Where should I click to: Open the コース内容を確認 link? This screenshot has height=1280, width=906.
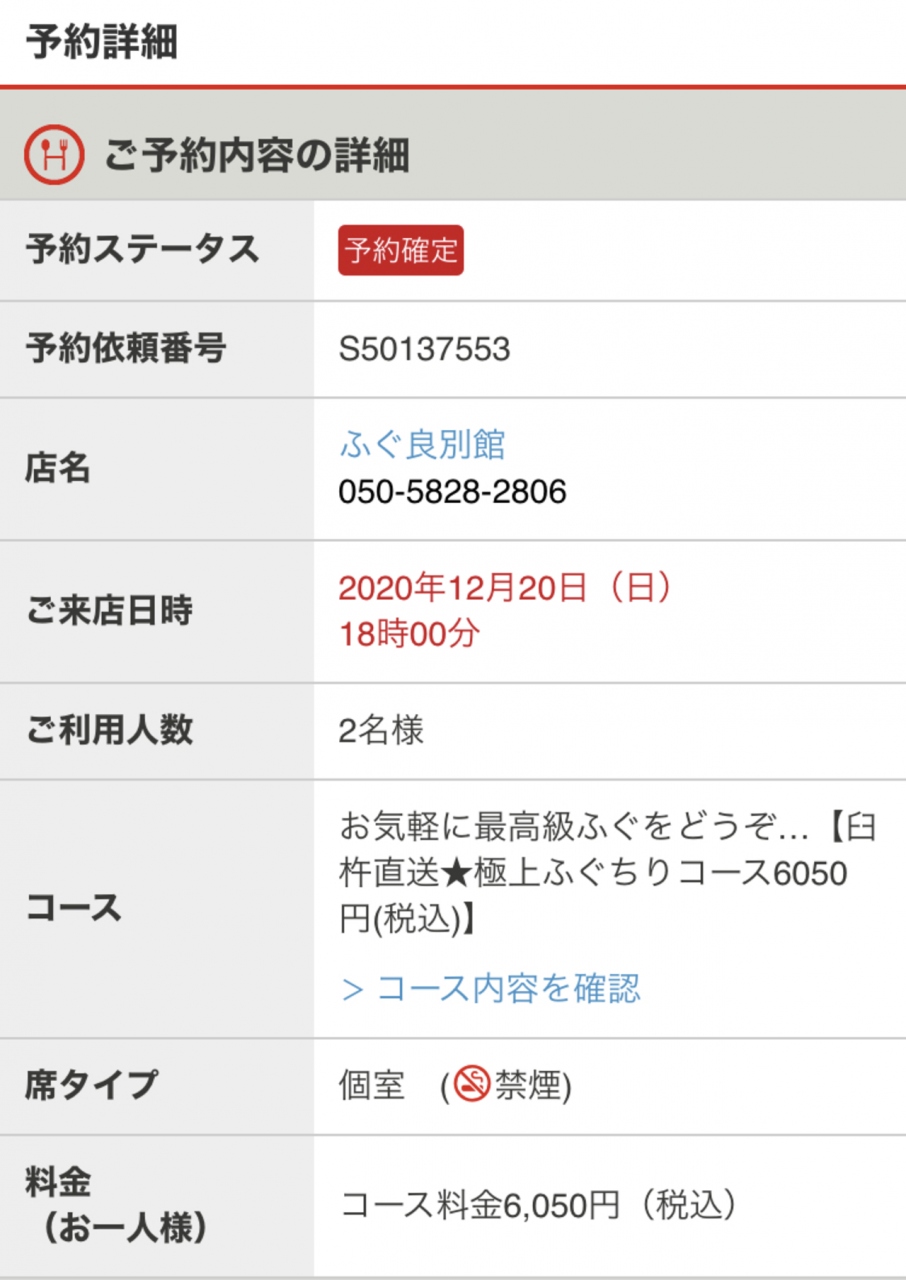[491, 988]
